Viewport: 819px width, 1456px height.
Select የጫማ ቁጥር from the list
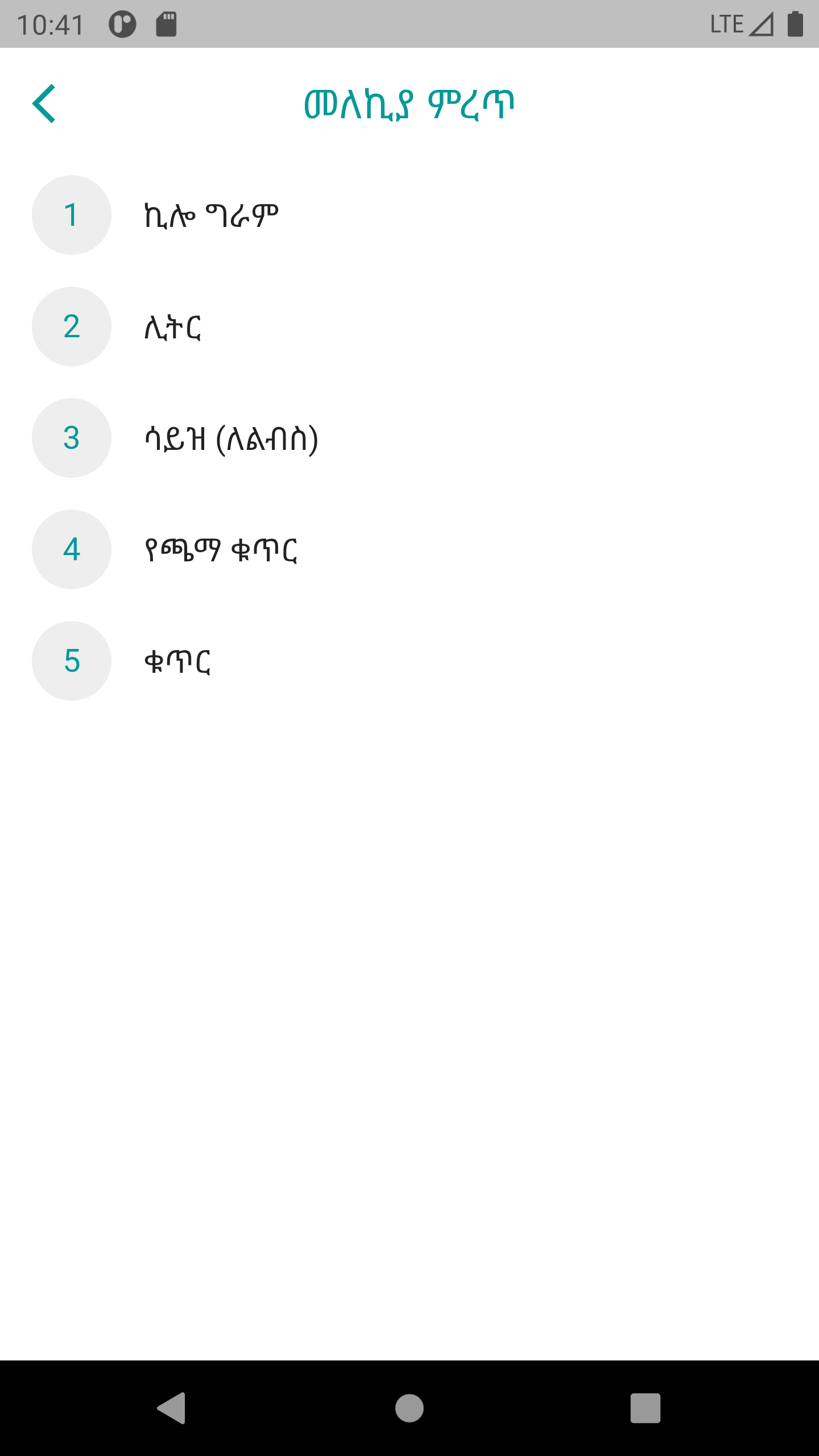(221, 549)
